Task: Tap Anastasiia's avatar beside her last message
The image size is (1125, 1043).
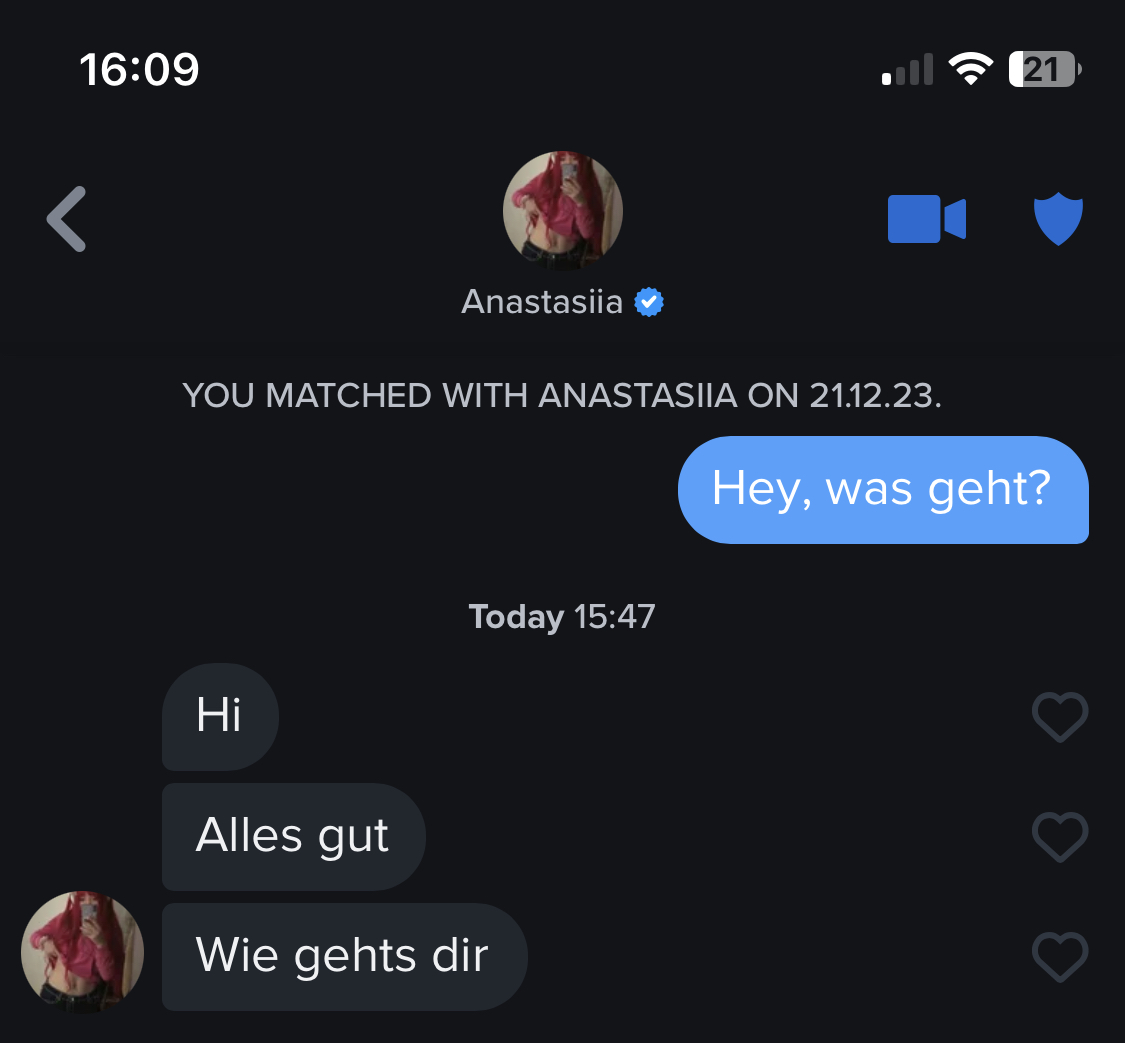Action: tap(83, 952)
